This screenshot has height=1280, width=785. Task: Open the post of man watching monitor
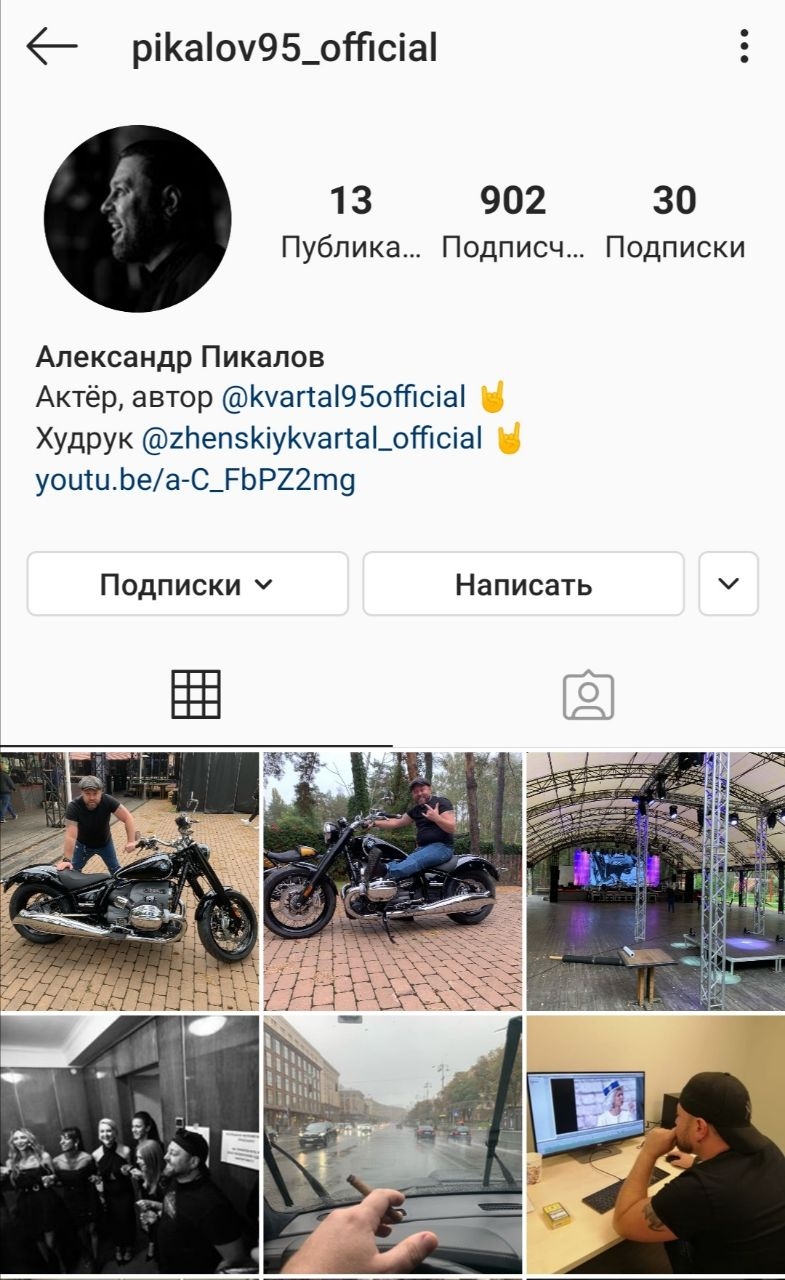pos(655,1144)
